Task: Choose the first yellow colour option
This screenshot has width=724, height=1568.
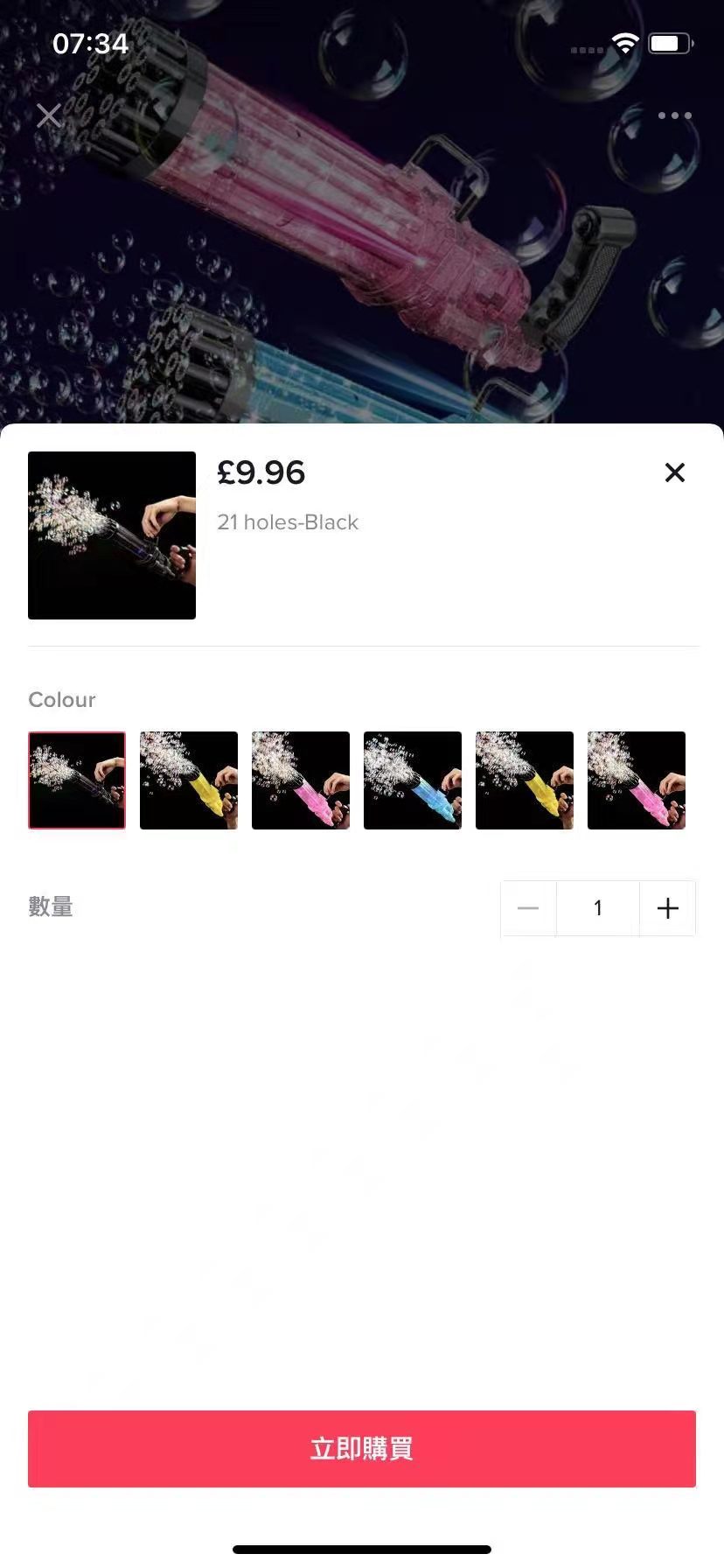Action: (189, 780)
